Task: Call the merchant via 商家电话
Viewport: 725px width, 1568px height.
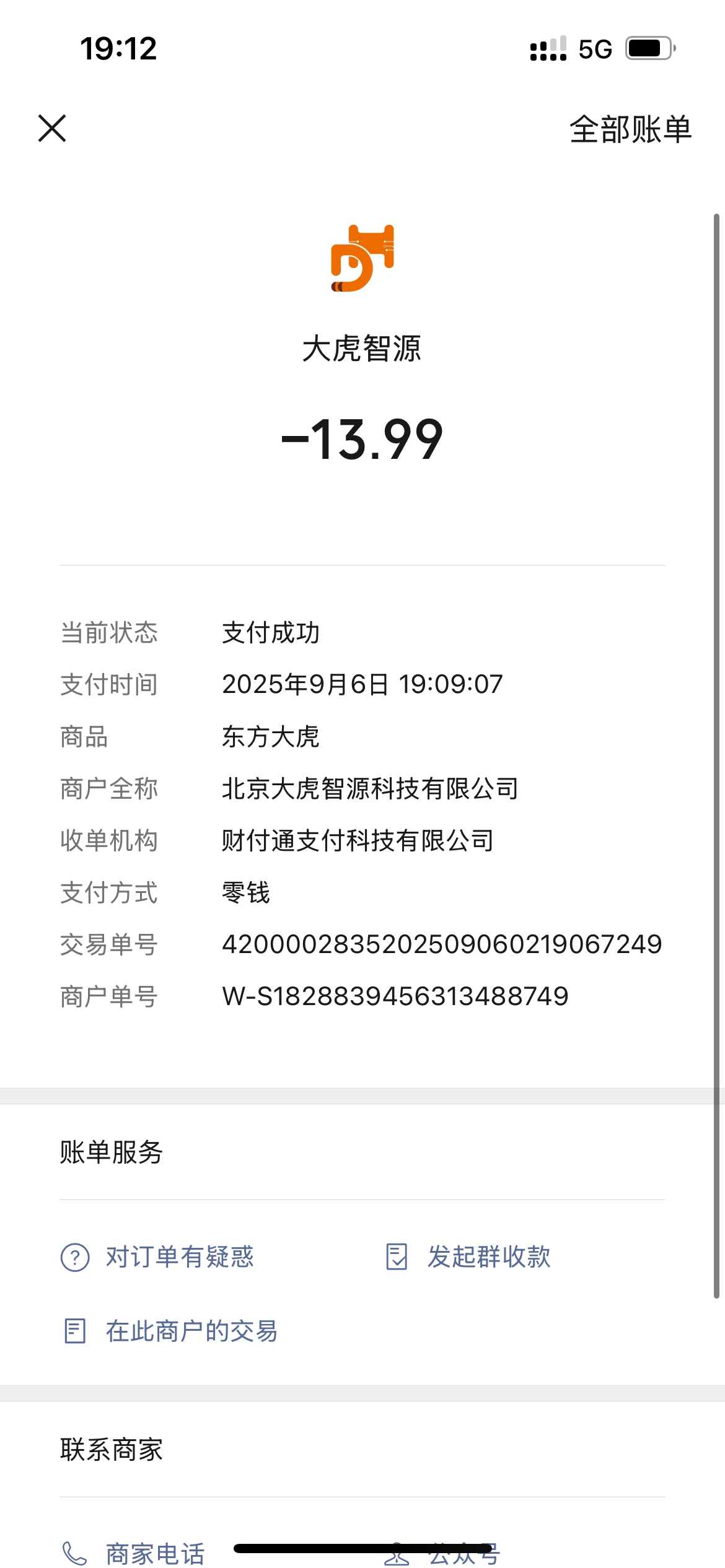Action: point(133,1553)
